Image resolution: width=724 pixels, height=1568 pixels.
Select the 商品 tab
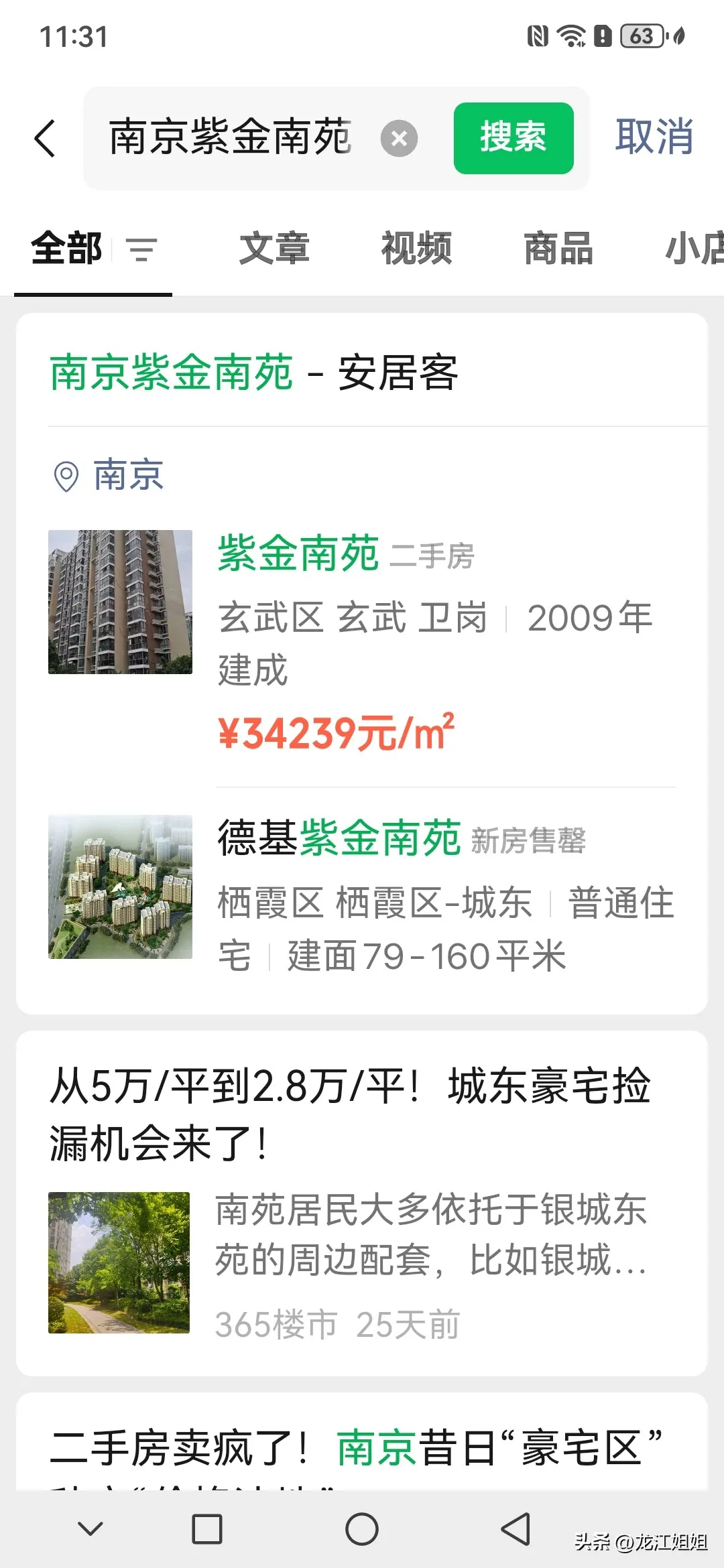click(558, 249)
